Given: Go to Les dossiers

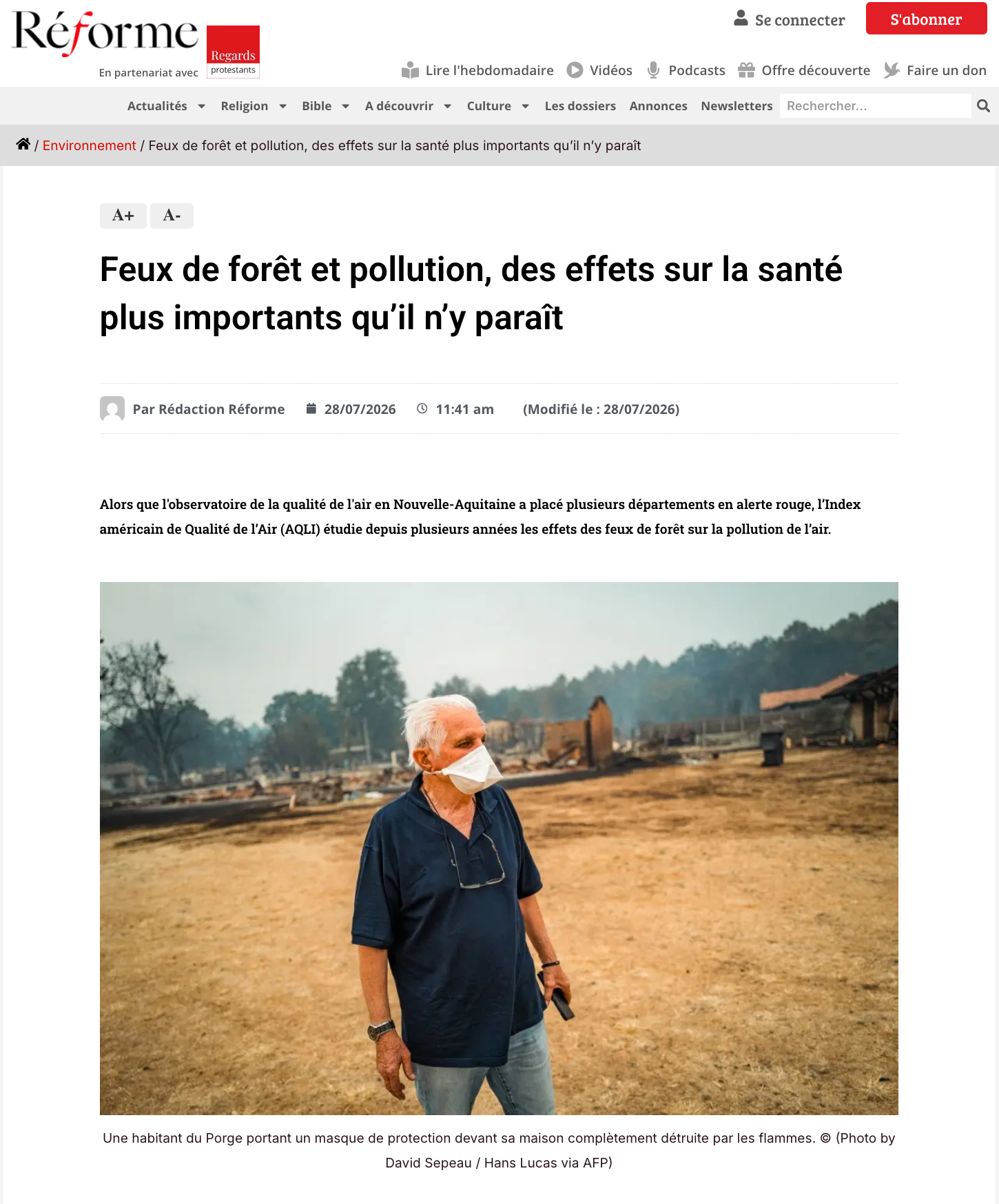Looking at the screenshot, I should click(x=580, y=106).
